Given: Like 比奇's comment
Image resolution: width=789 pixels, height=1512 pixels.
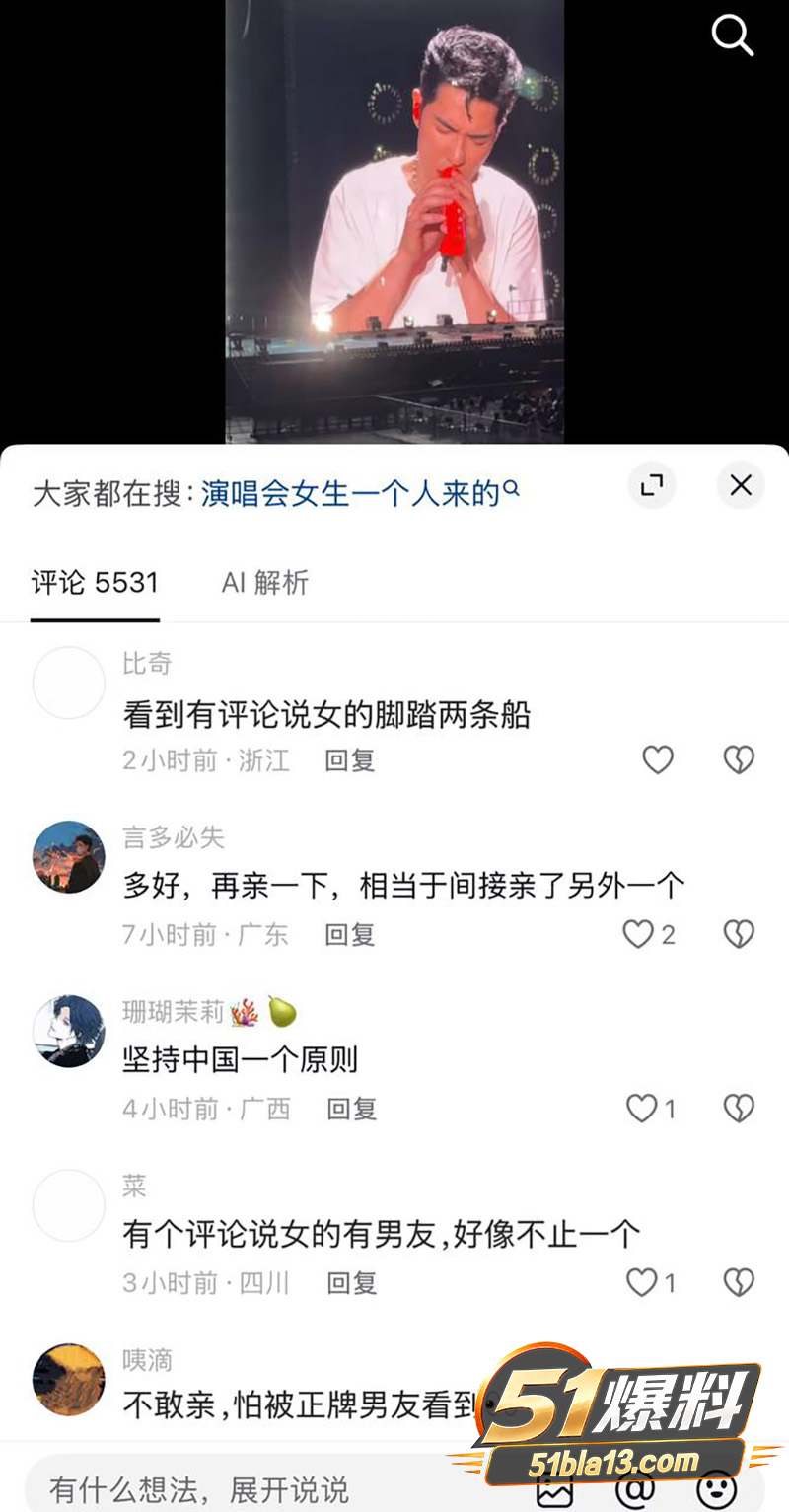Looking at the screenshot, I should tap(658, 759).
